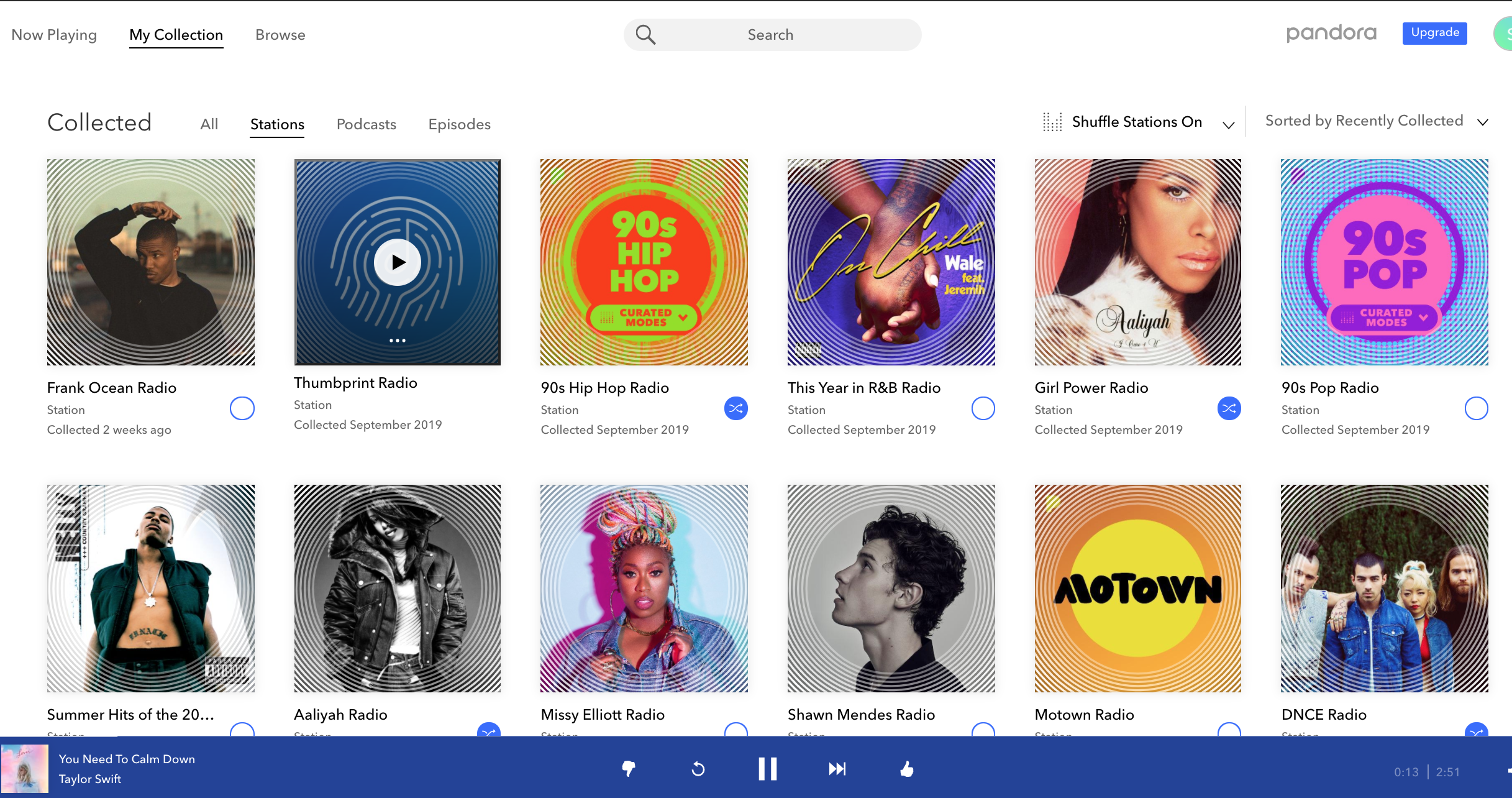Play Thumbprint Radio station

(x=398, y=262)
